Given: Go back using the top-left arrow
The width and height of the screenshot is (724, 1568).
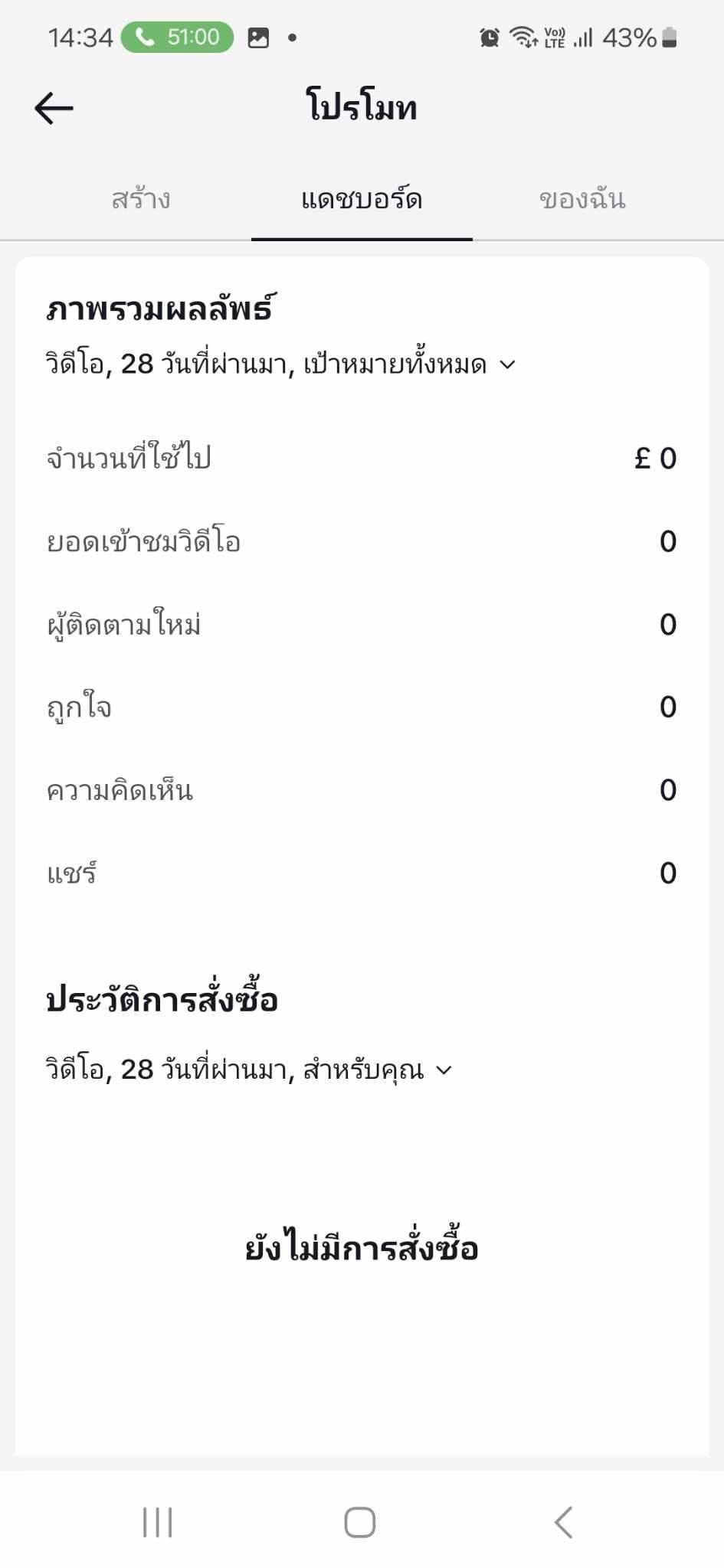Looking at the screenshot, I should pos(54,108).
